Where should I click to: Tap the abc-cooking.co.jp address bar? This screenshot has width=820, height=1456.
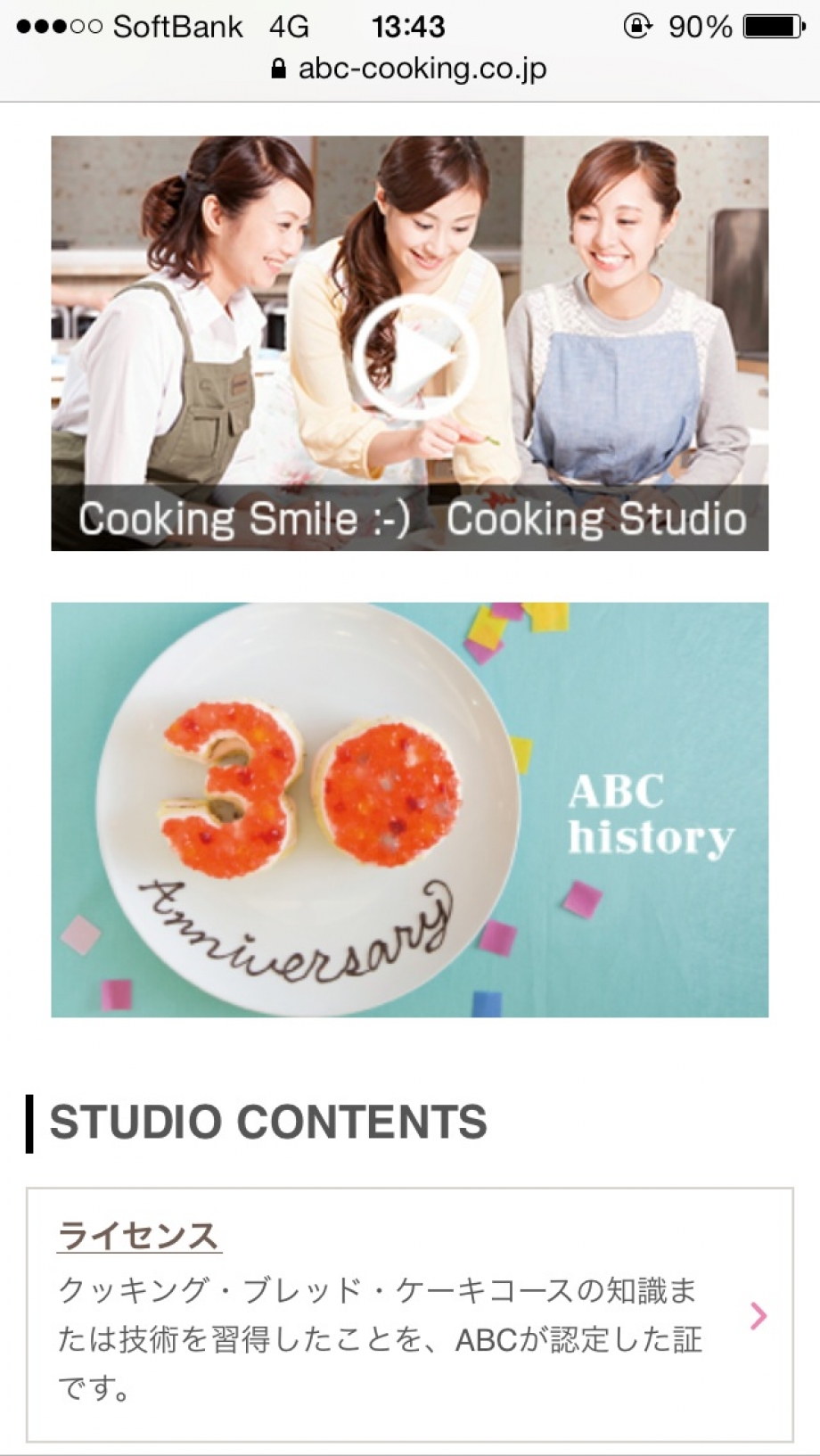[x=410, y=69]
